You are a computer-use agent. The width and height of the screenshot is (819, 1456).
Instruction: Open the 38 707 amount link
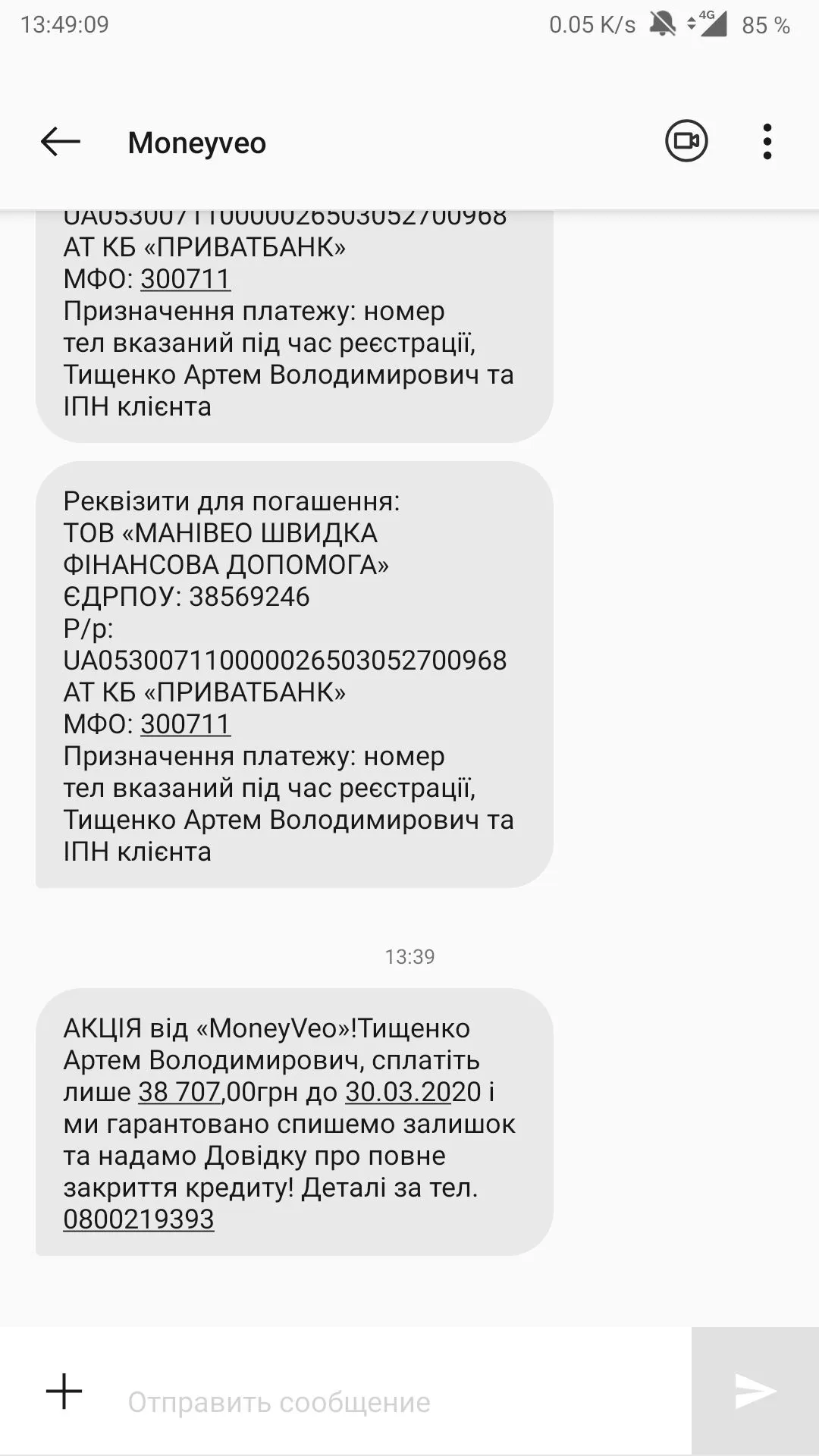179,1092
